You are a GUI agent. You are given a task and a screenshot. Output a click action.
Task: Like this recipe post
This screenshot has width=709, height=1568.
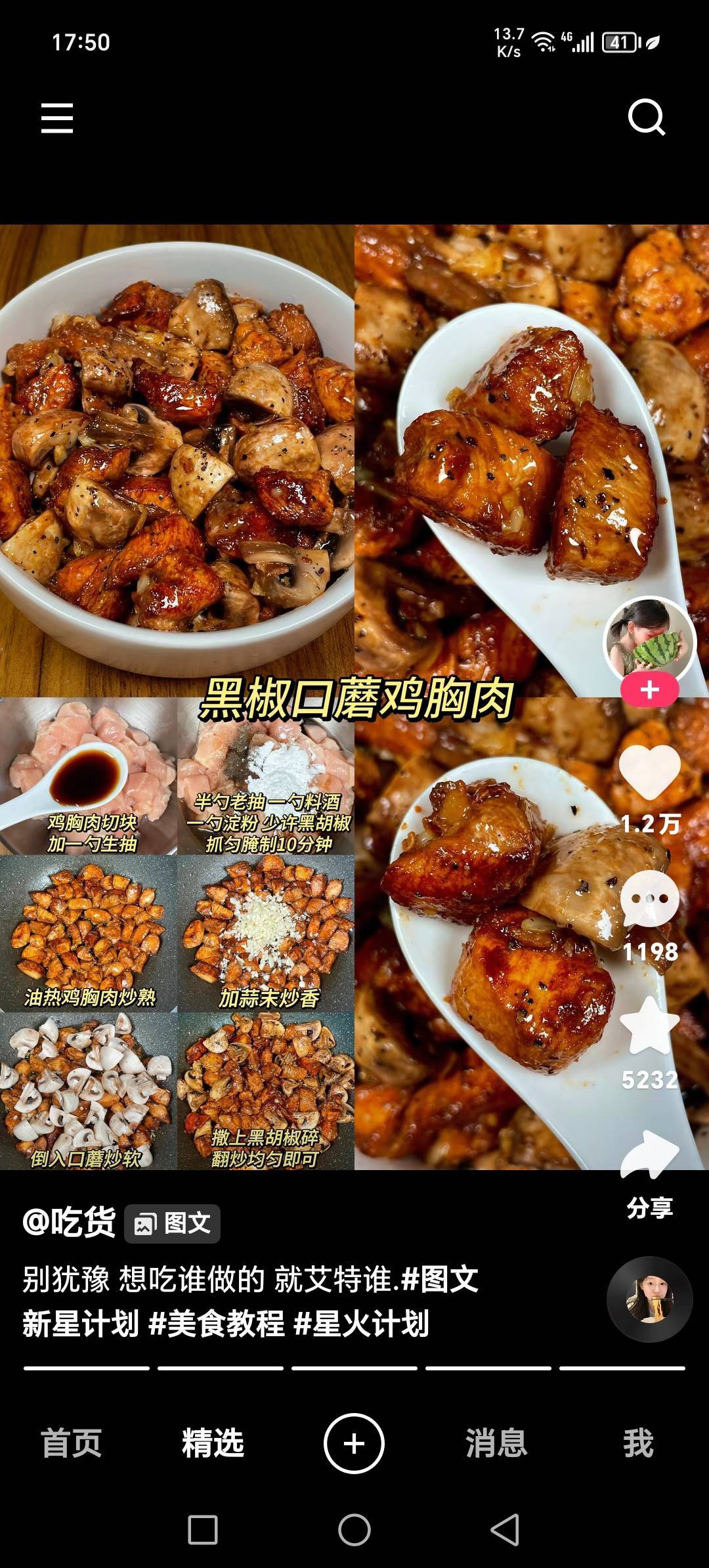(649, 772)
